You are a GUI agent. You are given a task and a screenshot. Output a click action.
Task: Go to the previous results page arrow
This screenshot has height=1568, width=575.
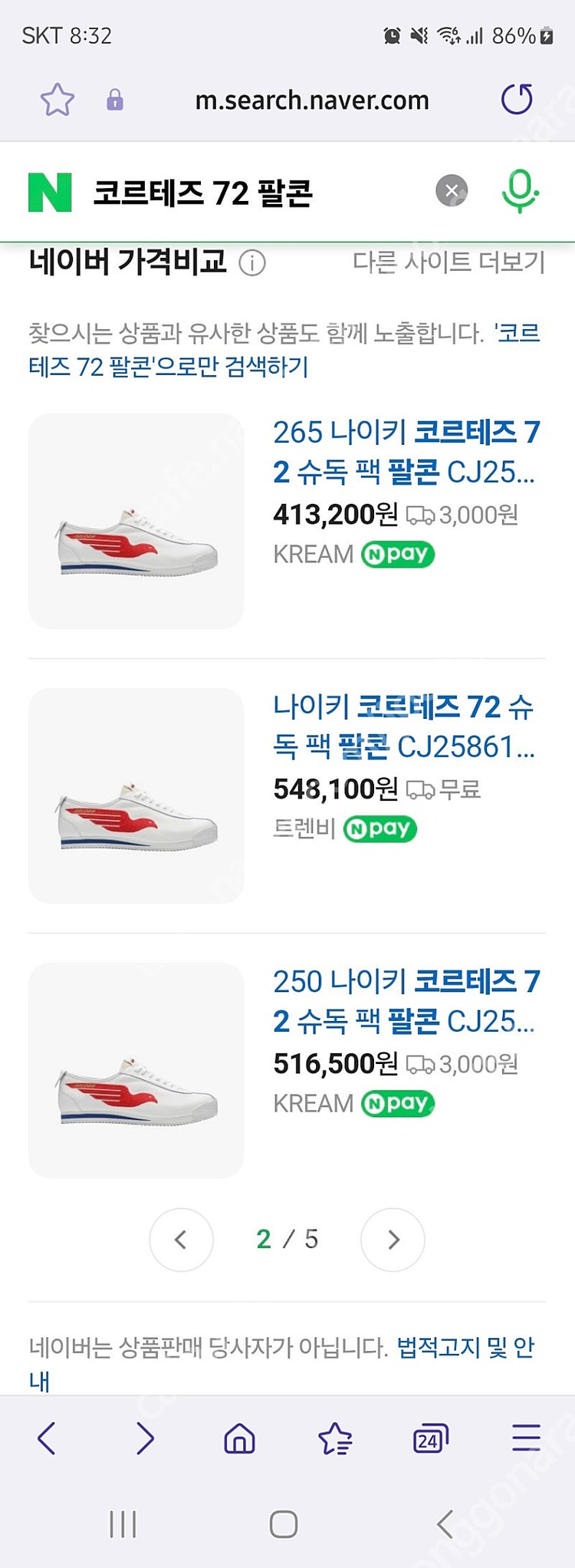[x=182, y=1240]
